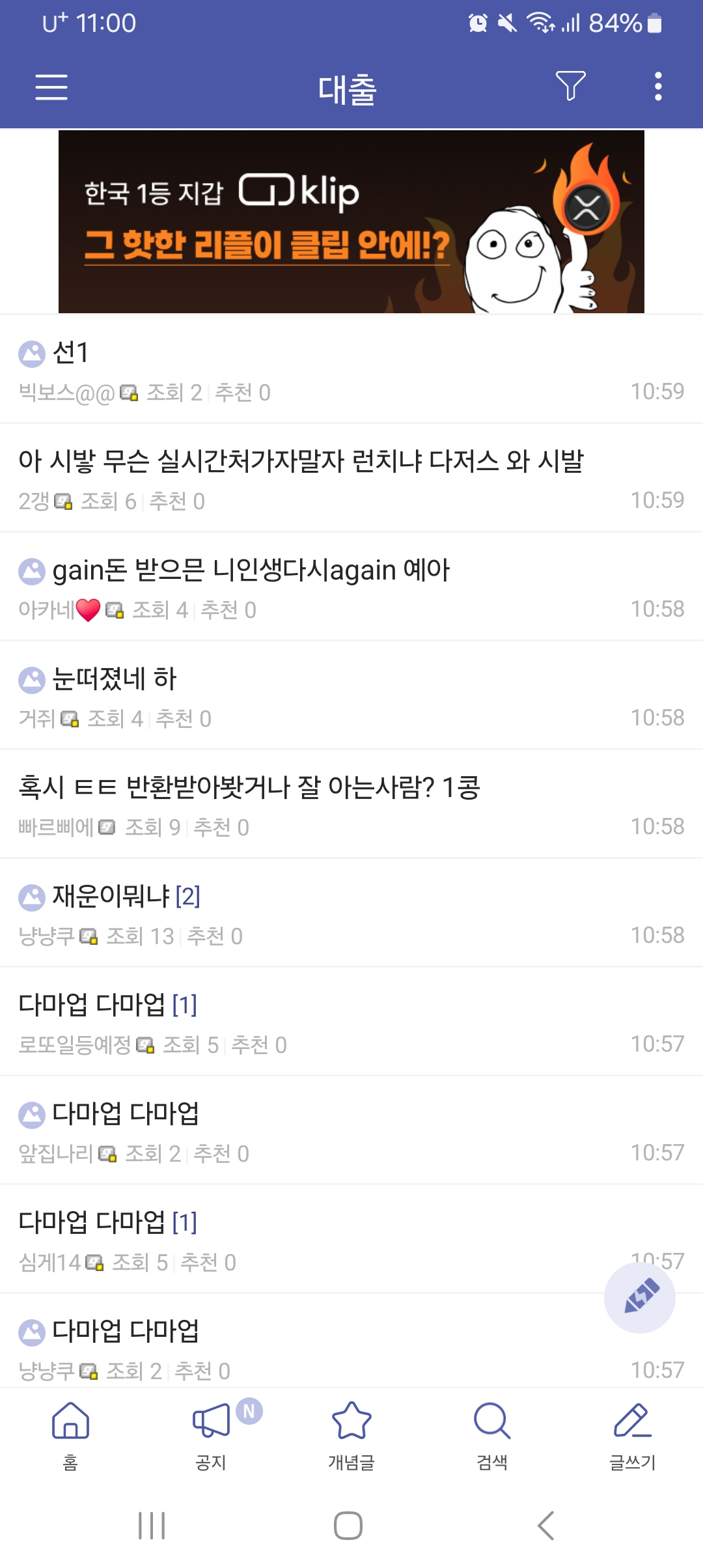This screenshot has width=703, height=1568.
Task: Open the post titled 선1
Action: point(70,354)
